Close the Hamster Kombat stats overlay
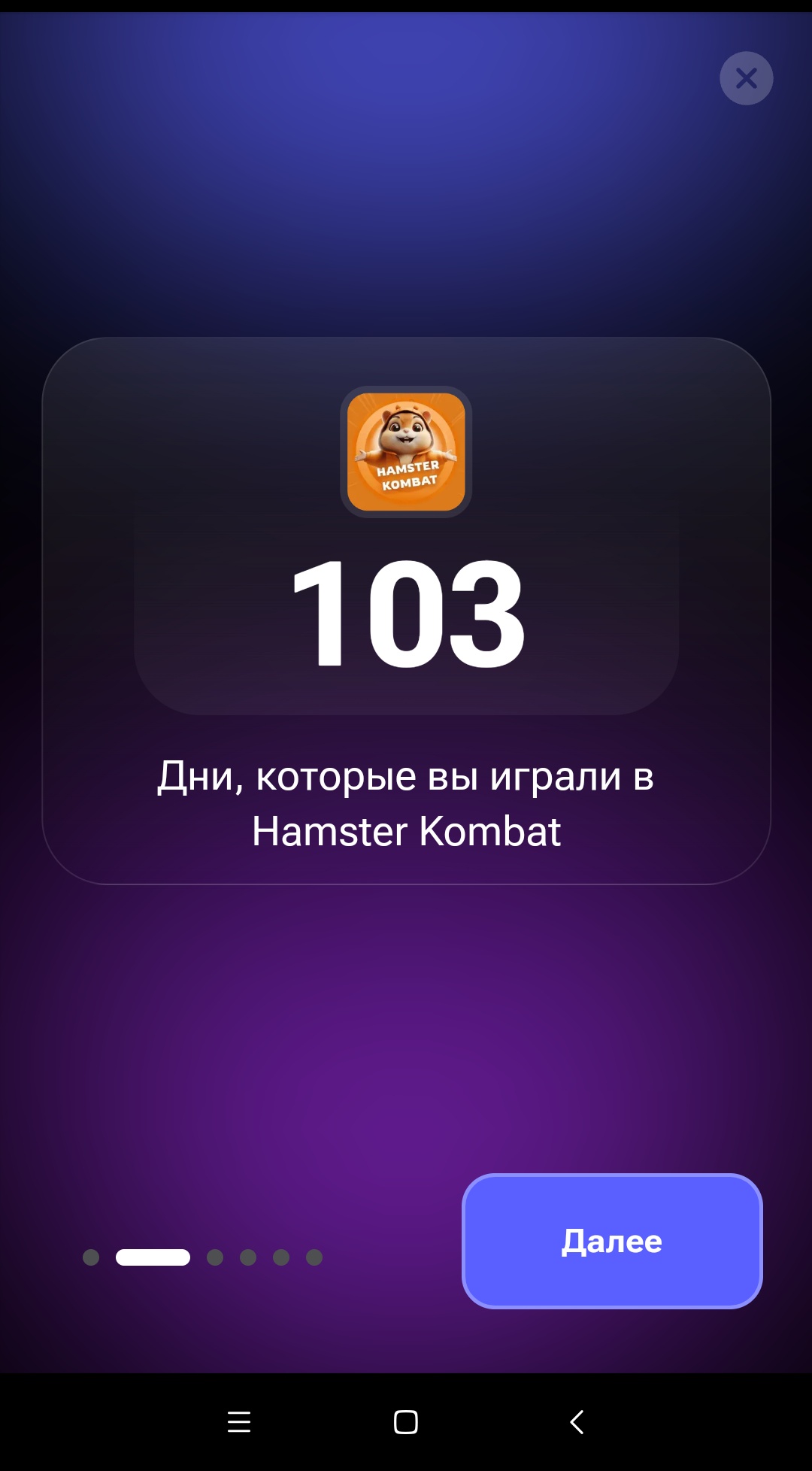The height and width of the screenshot is (1471, 812). point(746,78)
